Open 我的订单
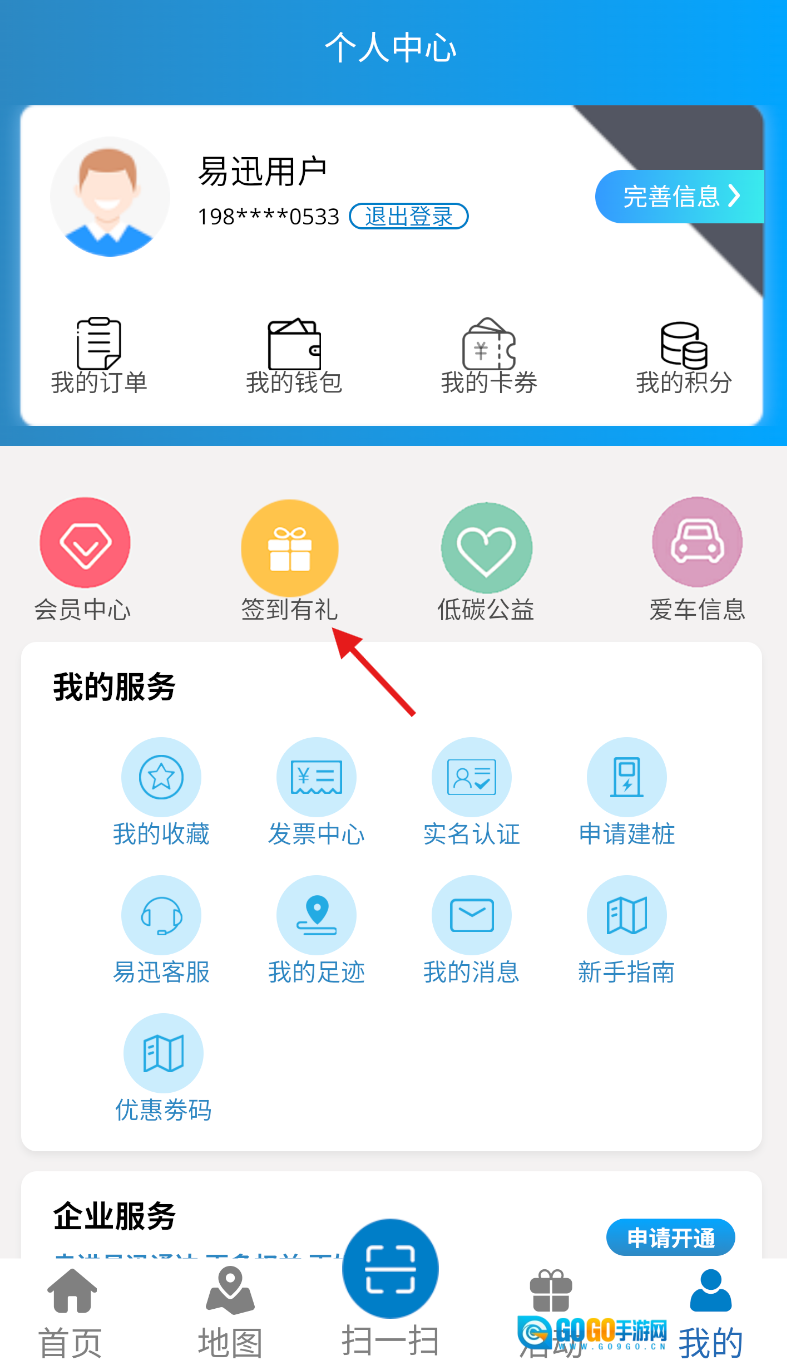Viewport: 787px width, 1360px height. (x=99, y=356)
